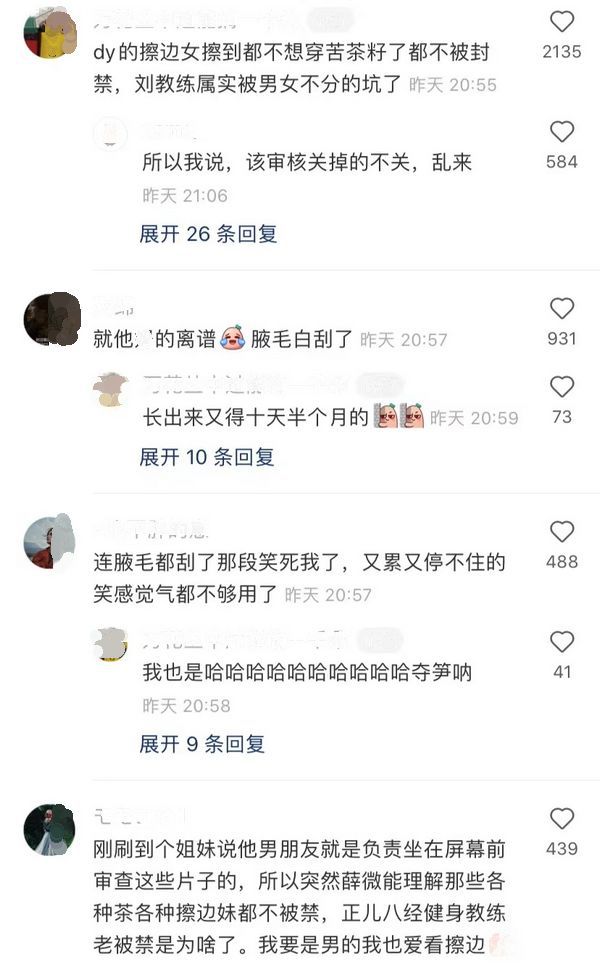
Task: Open avatar of the 439-likes commenter
Action: click(x=50, y=830)
